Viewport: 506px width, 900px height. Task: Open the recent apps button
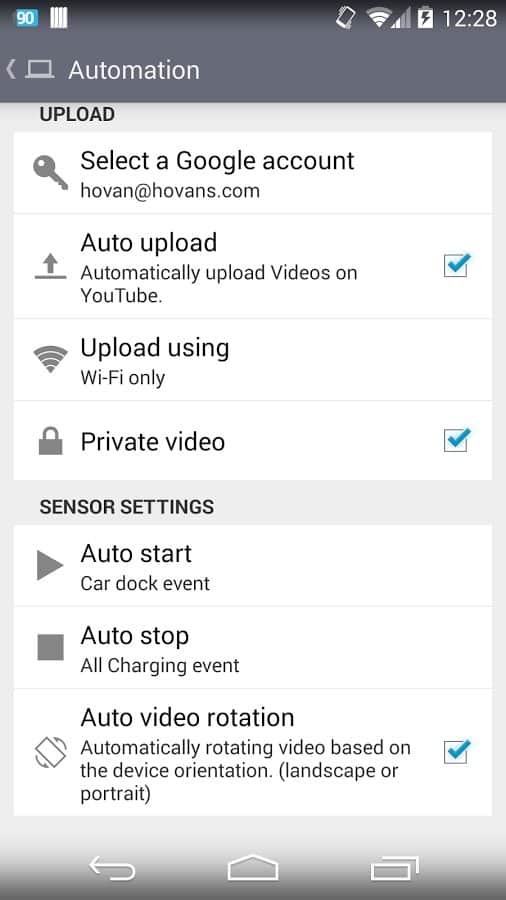coord(394,868)
